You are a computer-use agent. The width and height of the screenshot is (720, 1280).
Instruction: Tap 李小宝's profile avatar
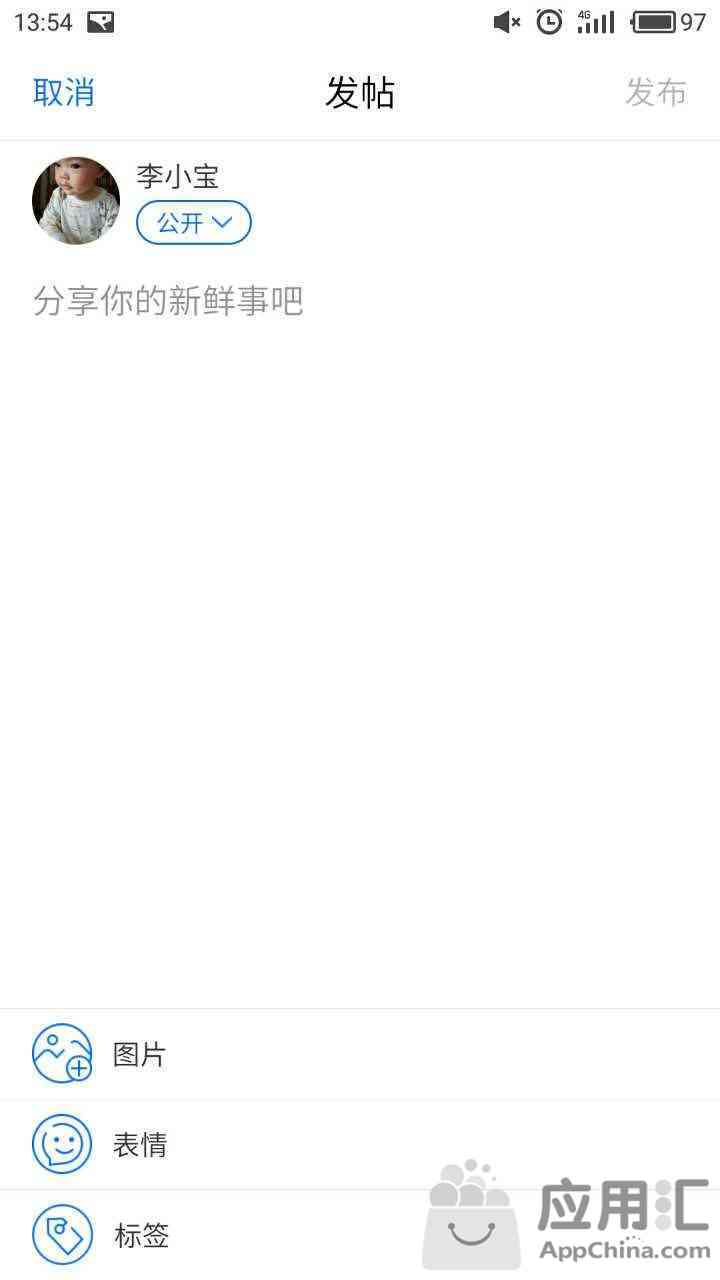tap(76, 200)
